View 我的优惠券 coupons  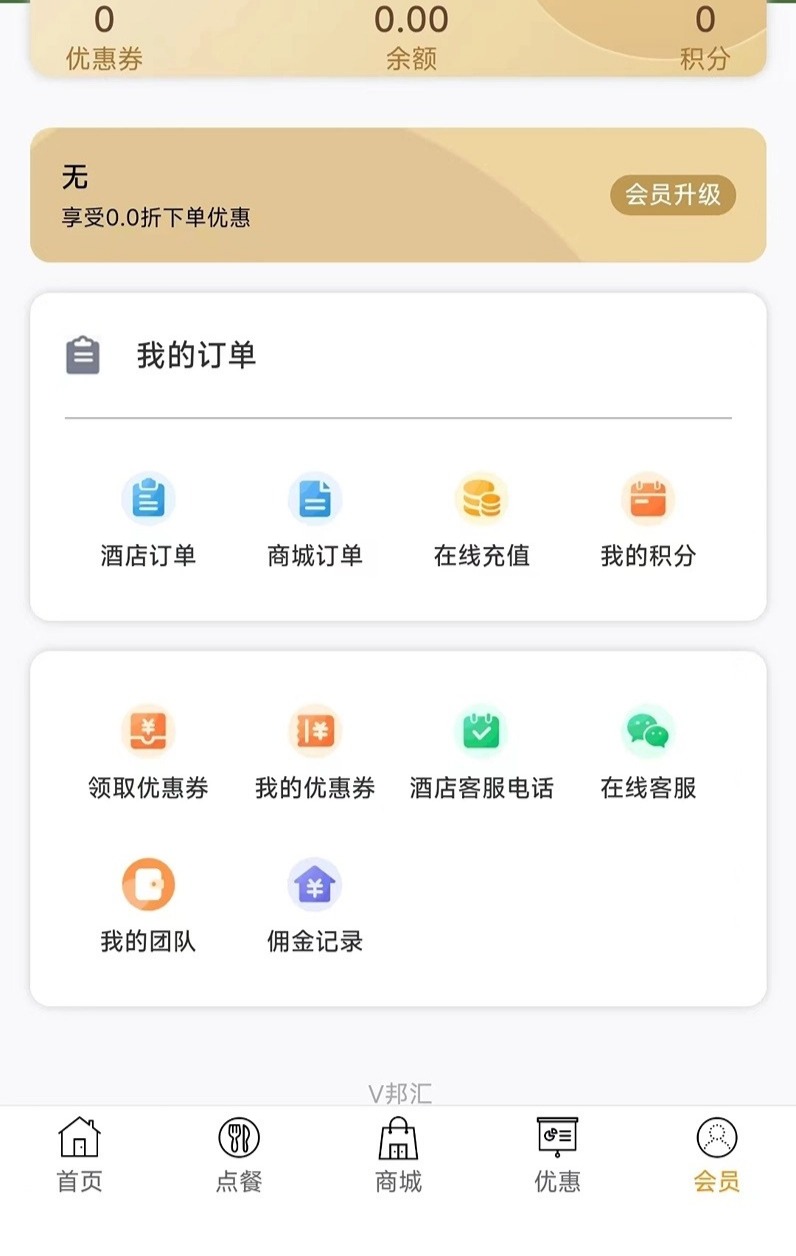[x=315, y=752]
